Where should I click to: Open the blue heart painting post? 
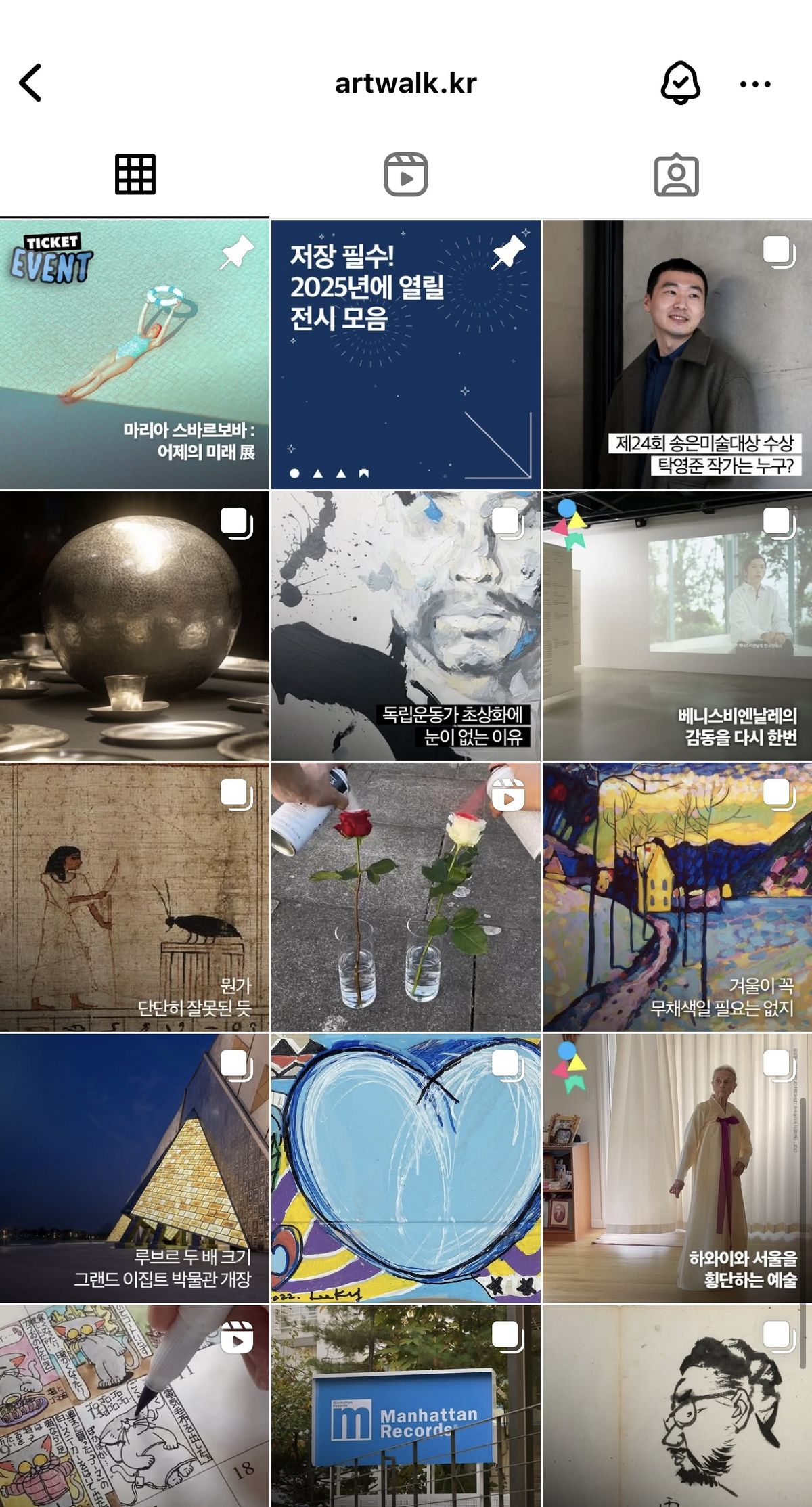[x=405, y=1168]
